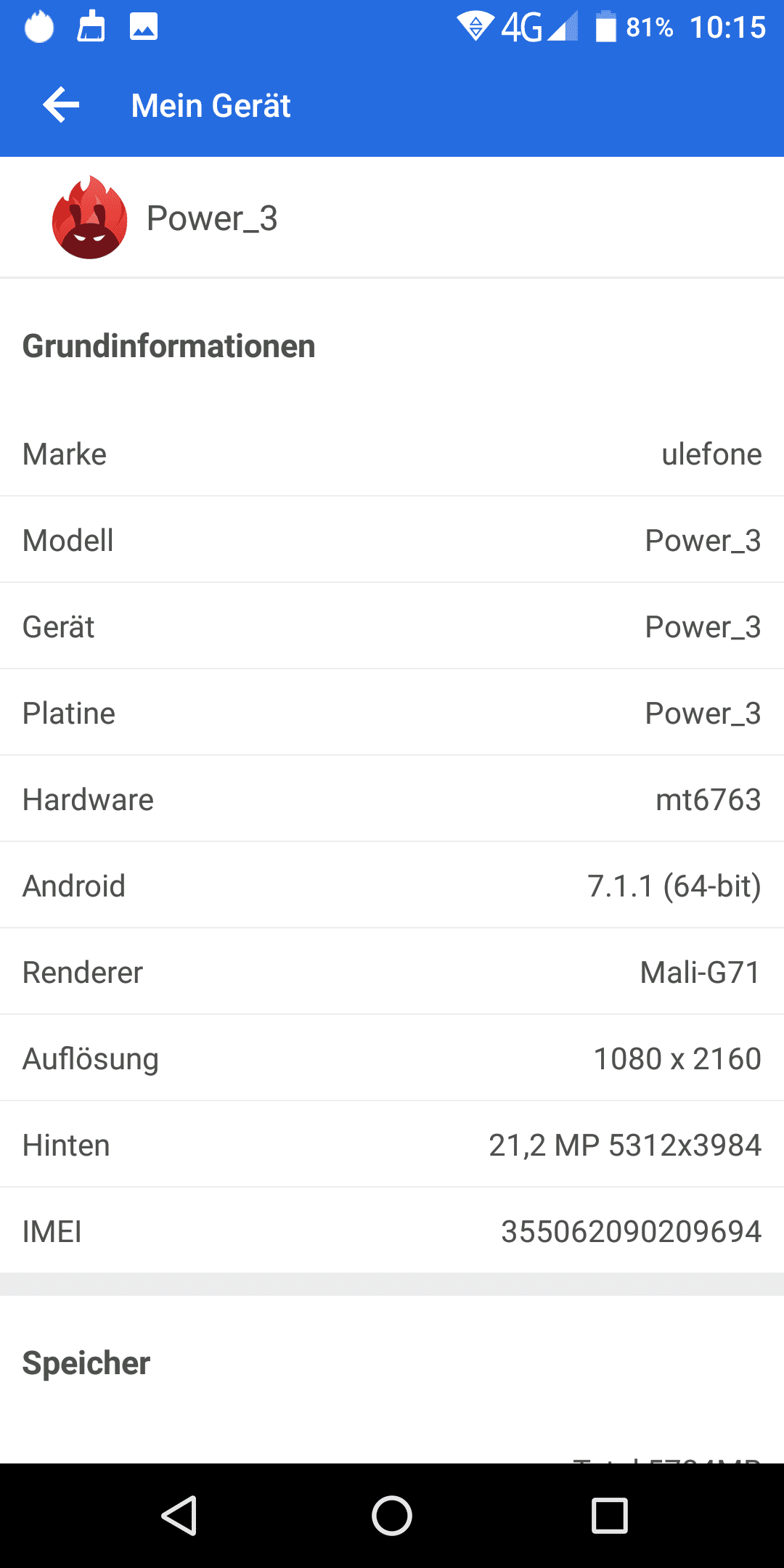Open the recent apps overview

coord(610,1516)
